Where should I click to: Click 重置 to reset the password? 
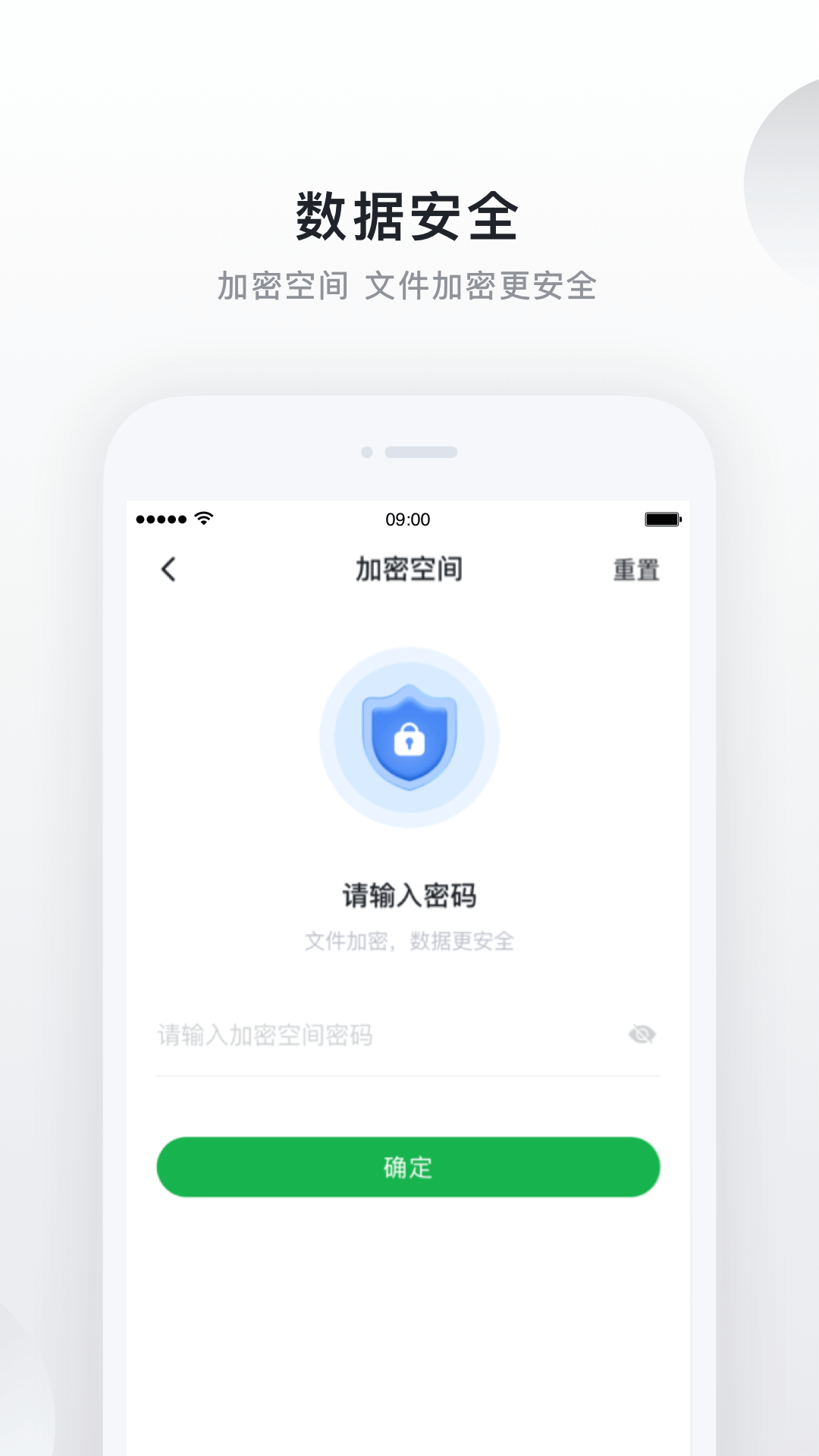(x=635, y=570)
